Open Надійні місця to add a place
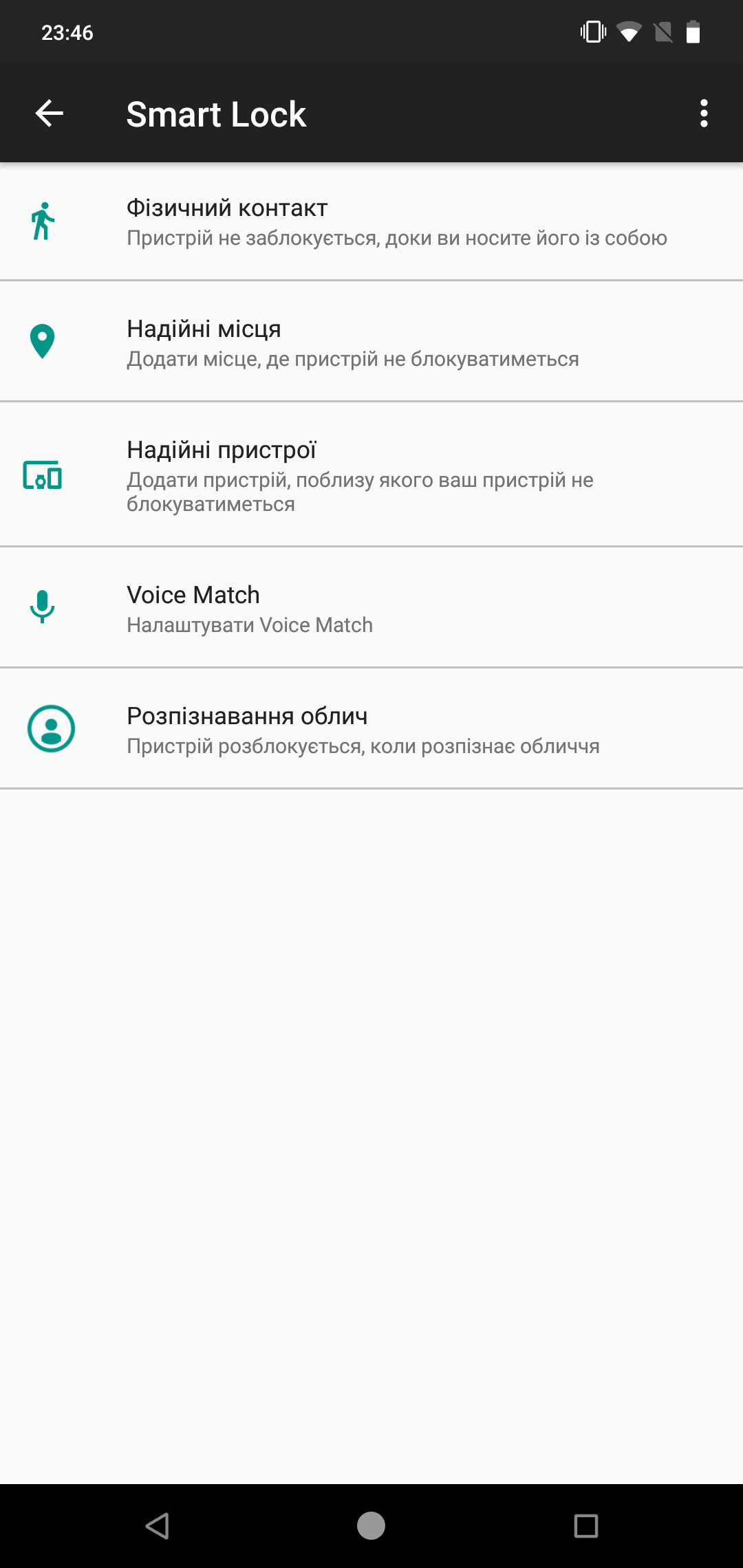The image size is (743, 1568). pyautogui.click(x=371, y=342)
